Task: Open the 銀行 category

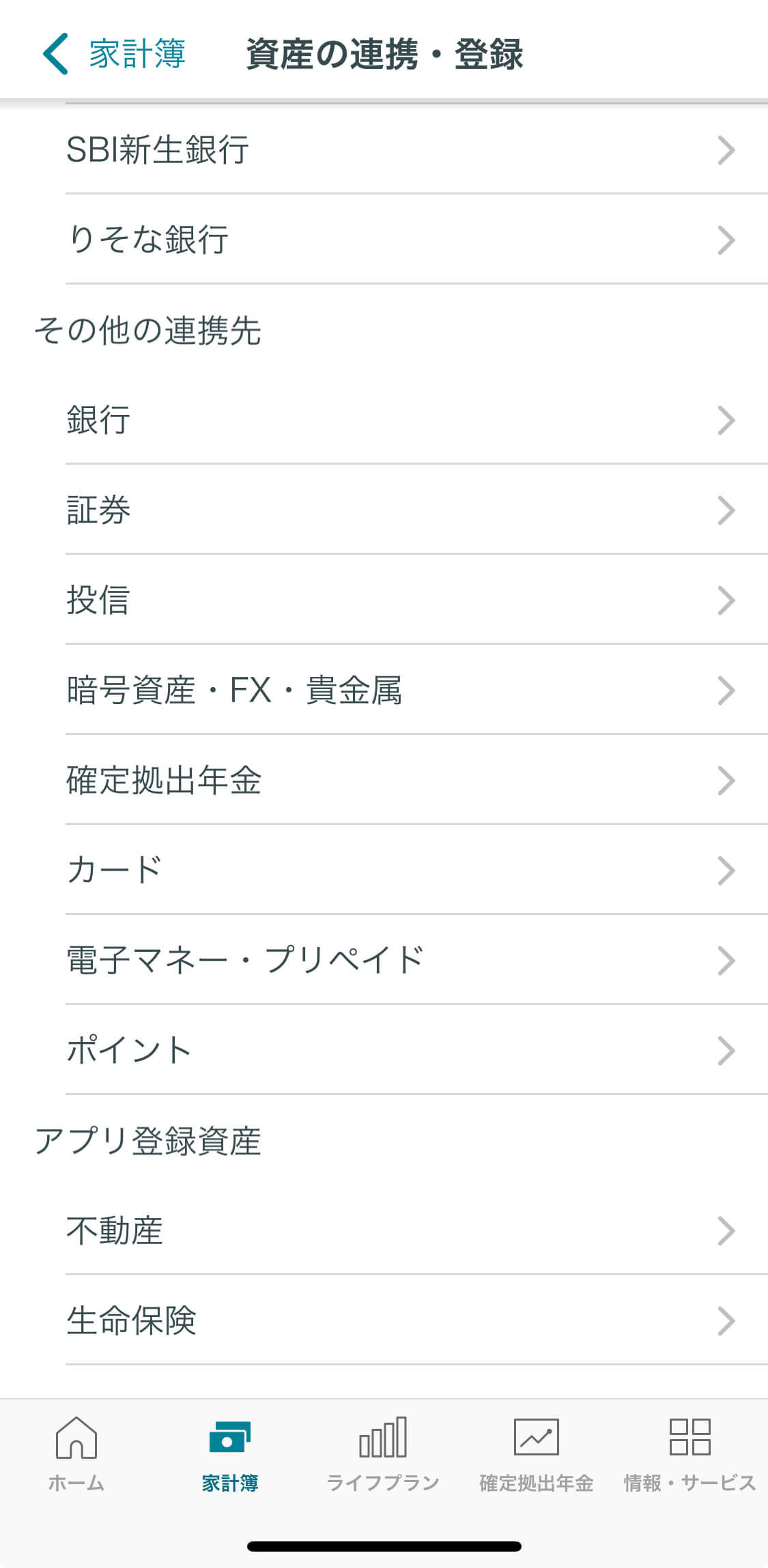Action: [x=416, y=420]
